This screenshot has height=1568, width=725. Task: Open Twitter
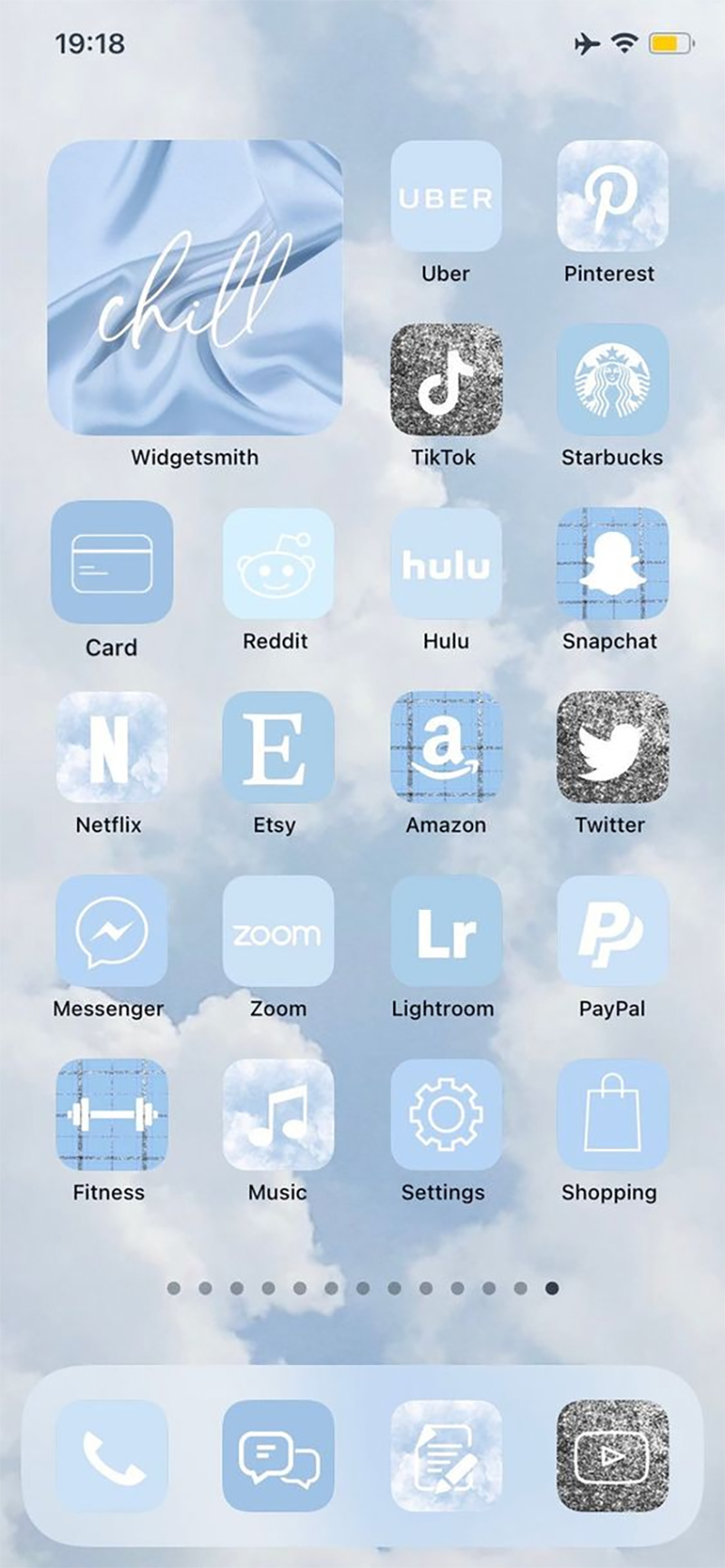[611, 748]
